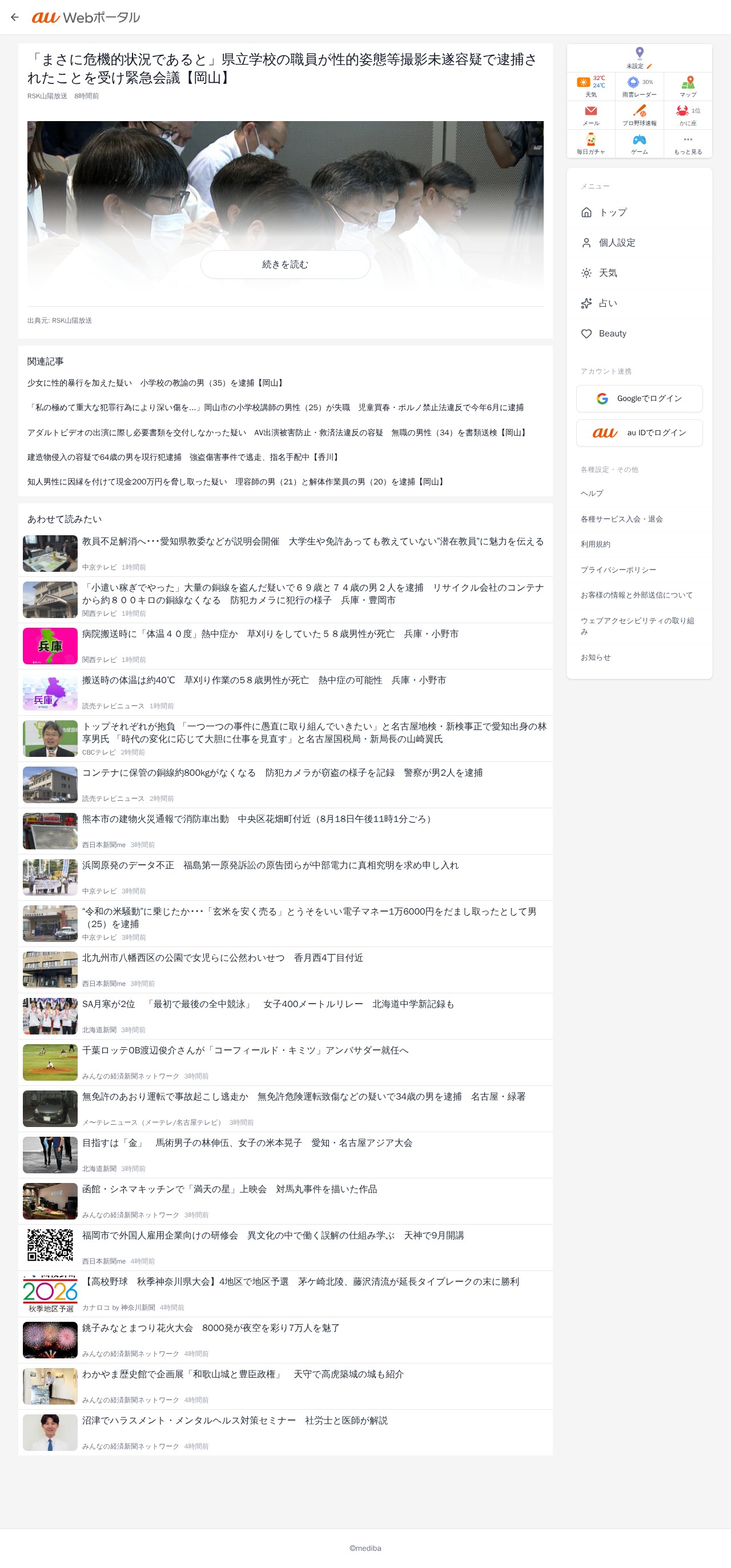Open the 天気 weather shortcut tile

click(591, 86)
